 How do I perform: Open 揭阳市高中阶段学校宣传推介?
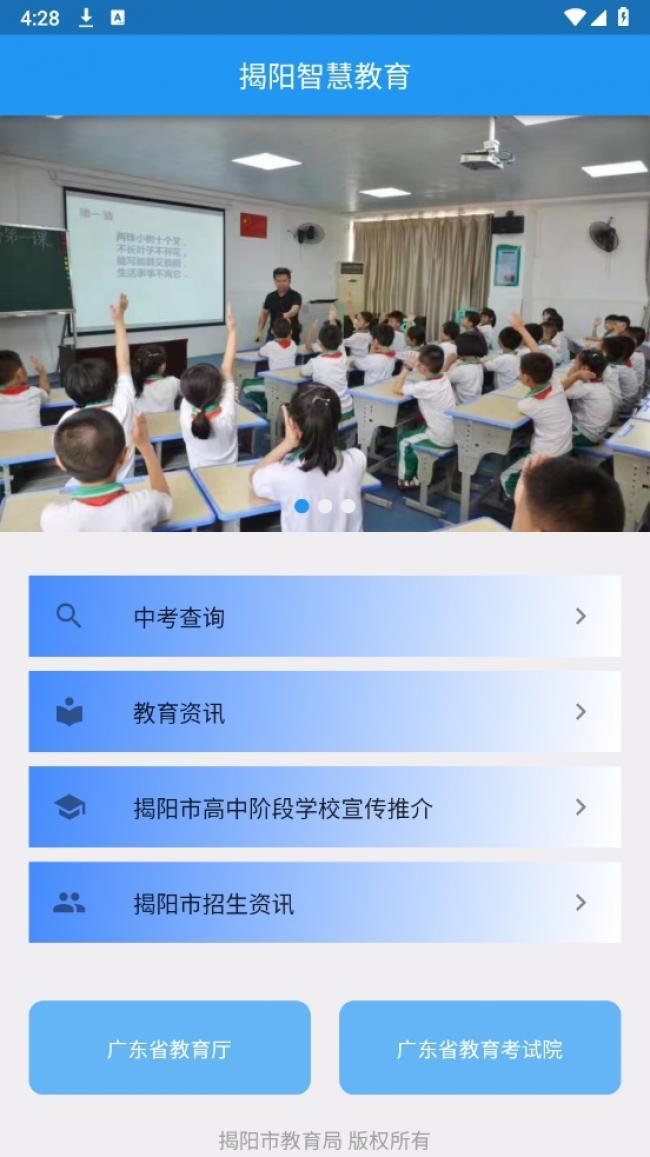click(x=324, y=807)
